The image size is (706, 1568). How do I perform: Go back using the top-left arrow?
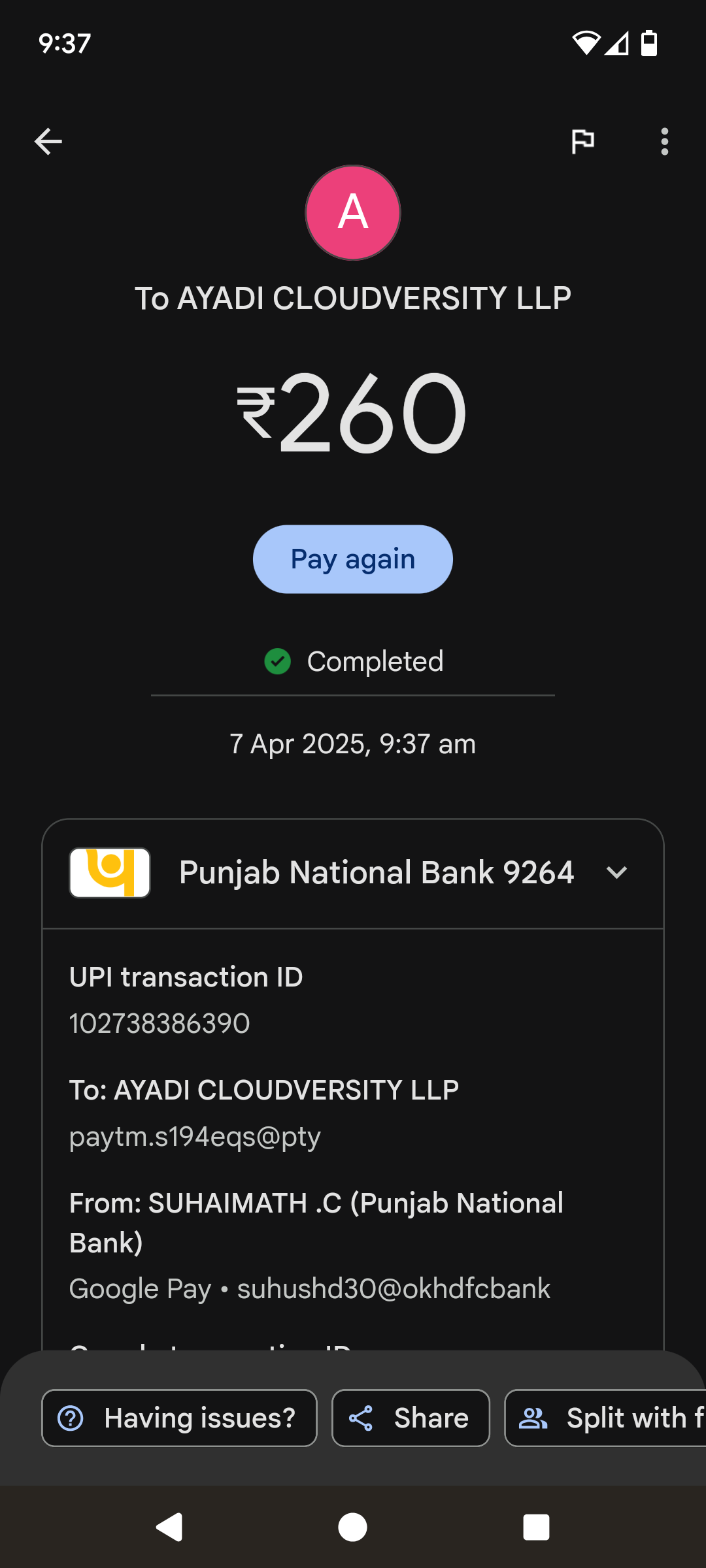[48, 141]
